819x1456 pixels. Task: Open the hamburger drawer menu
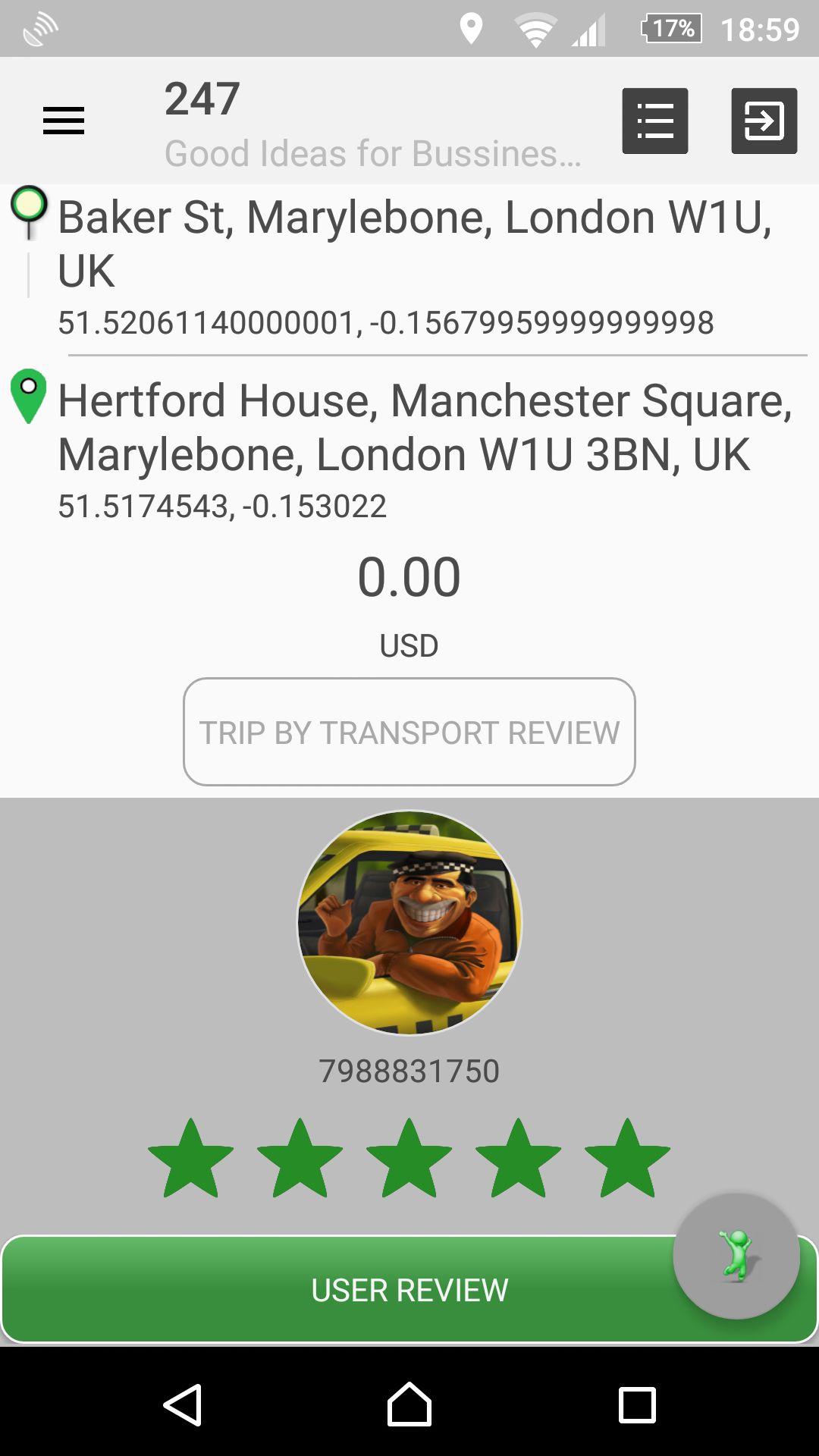coord(64,121)
